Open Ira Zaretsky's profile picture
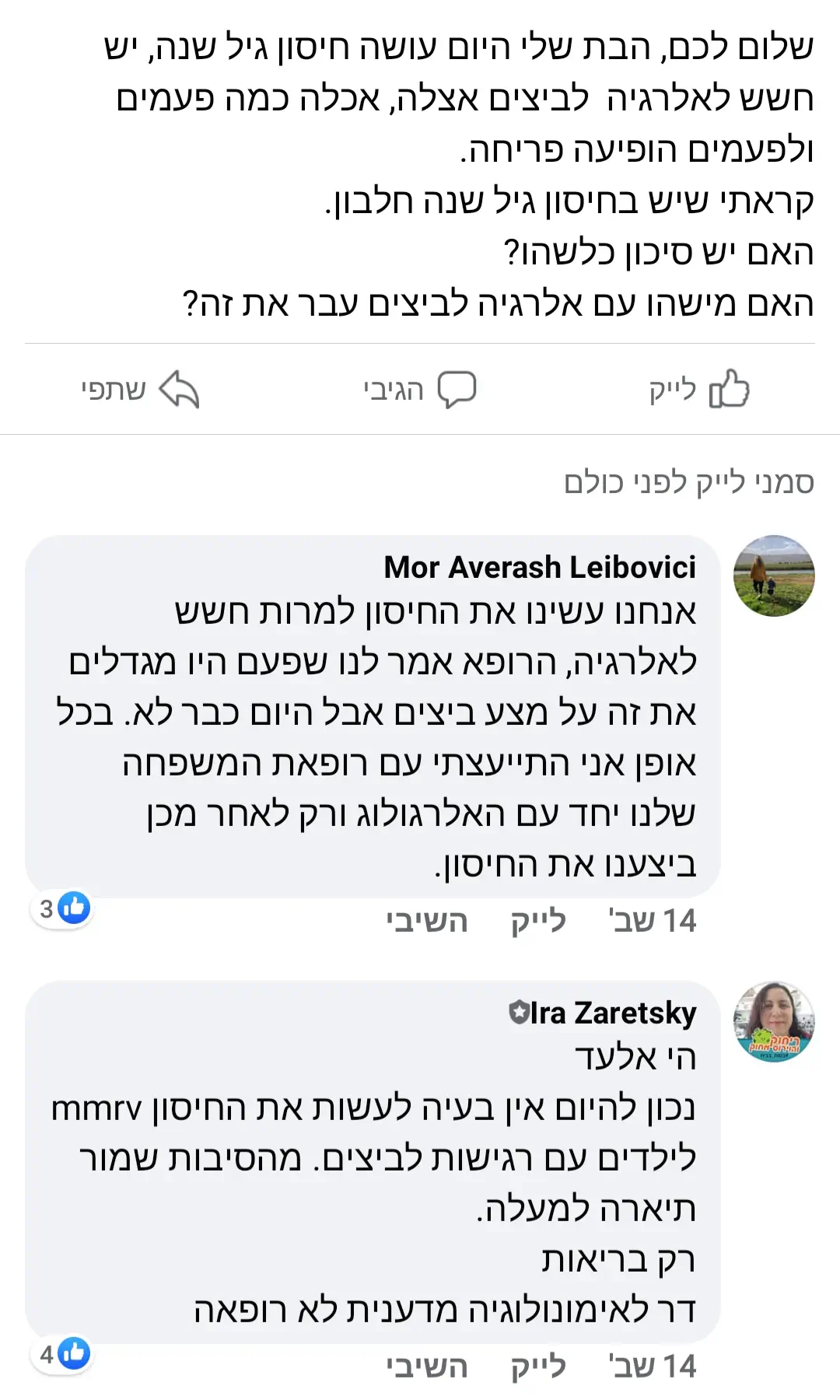Viewport: 840px width, 1400px height. click(x=773, y=1021)
